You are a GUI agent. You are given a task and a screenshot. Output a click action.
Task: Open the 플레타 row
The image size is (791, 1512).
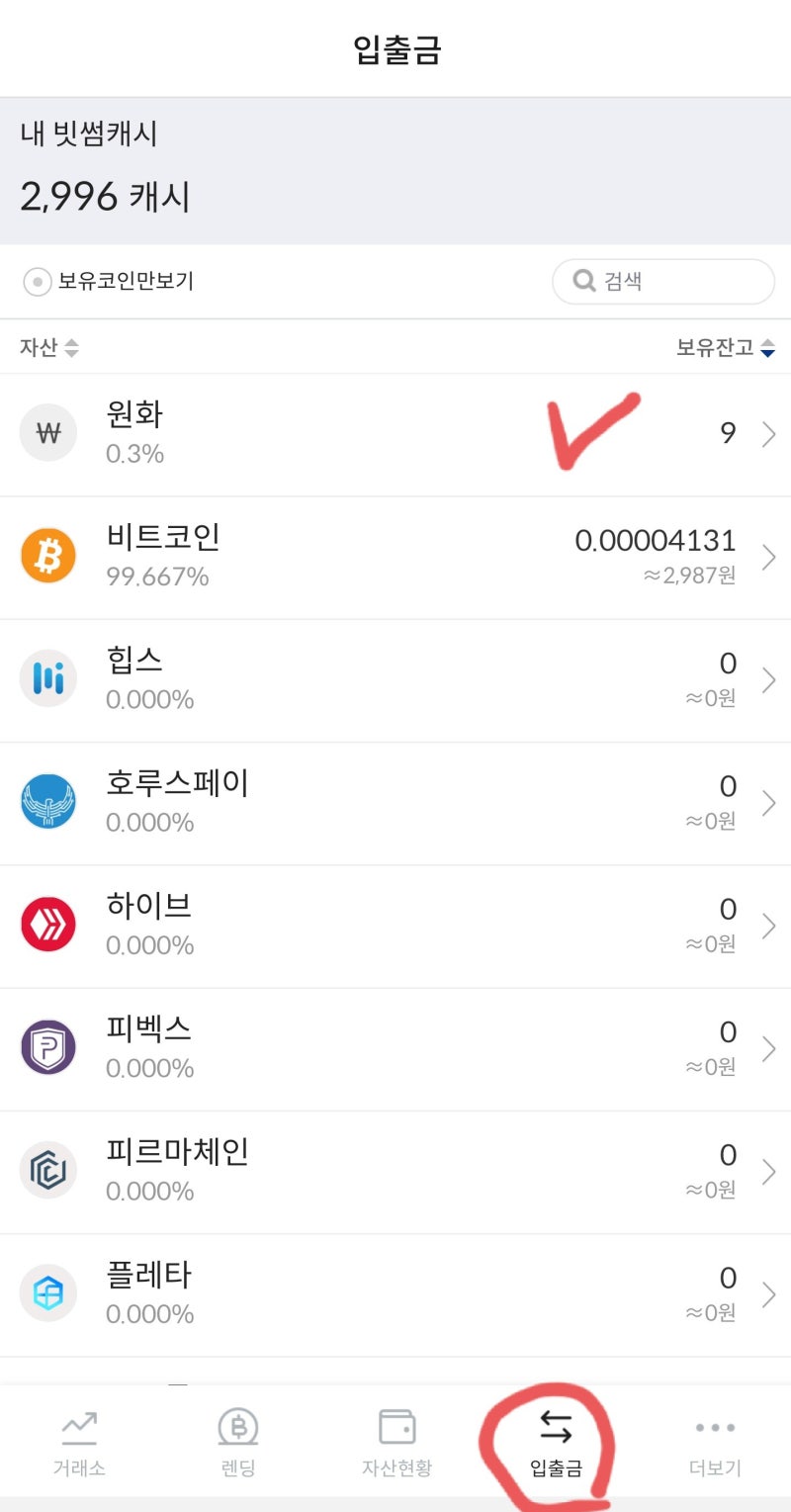click(x=395, y=1293)
